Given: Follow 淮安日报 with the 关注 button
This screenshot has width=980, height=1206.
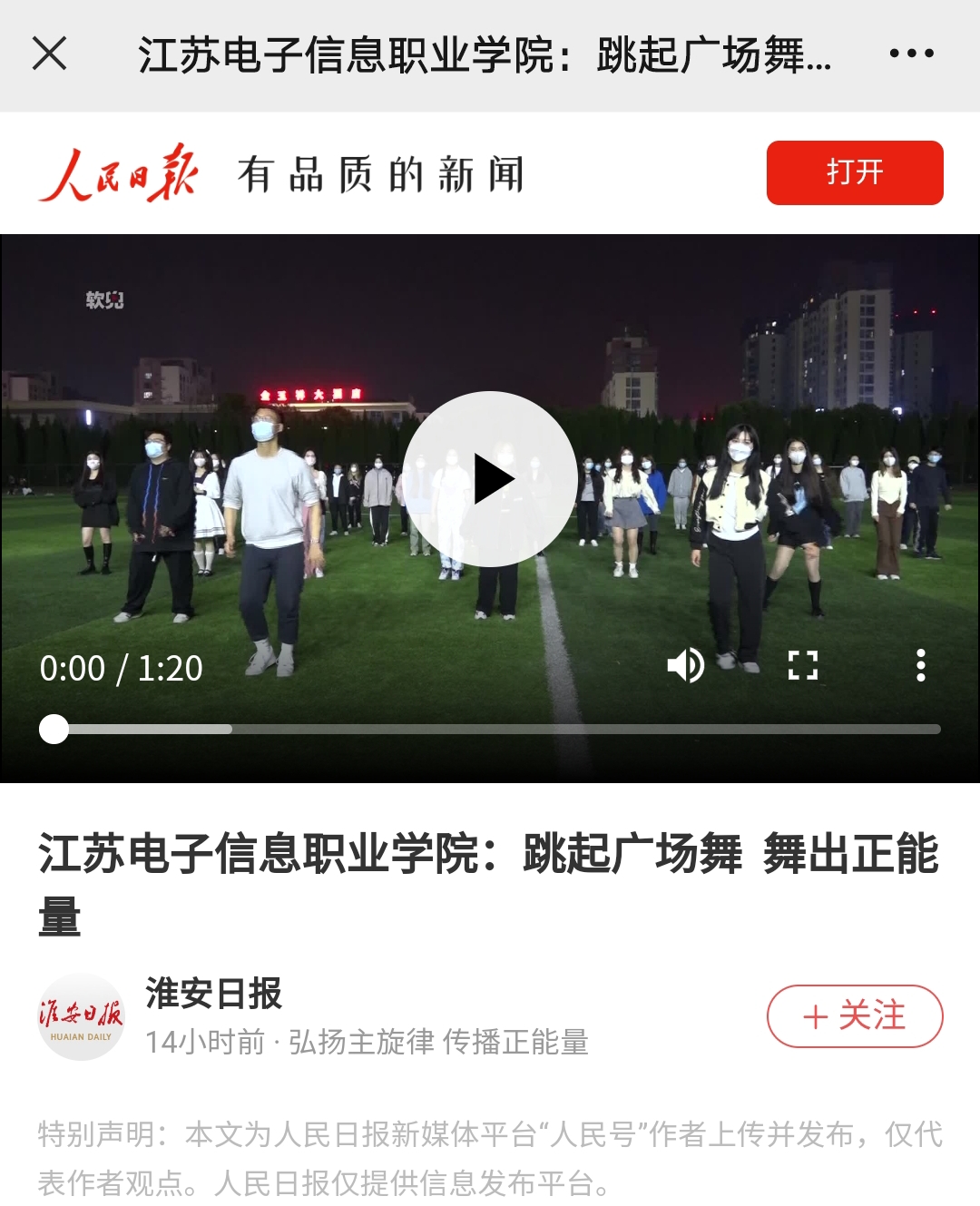Looking at the screenshot, I should [854, 1015].
